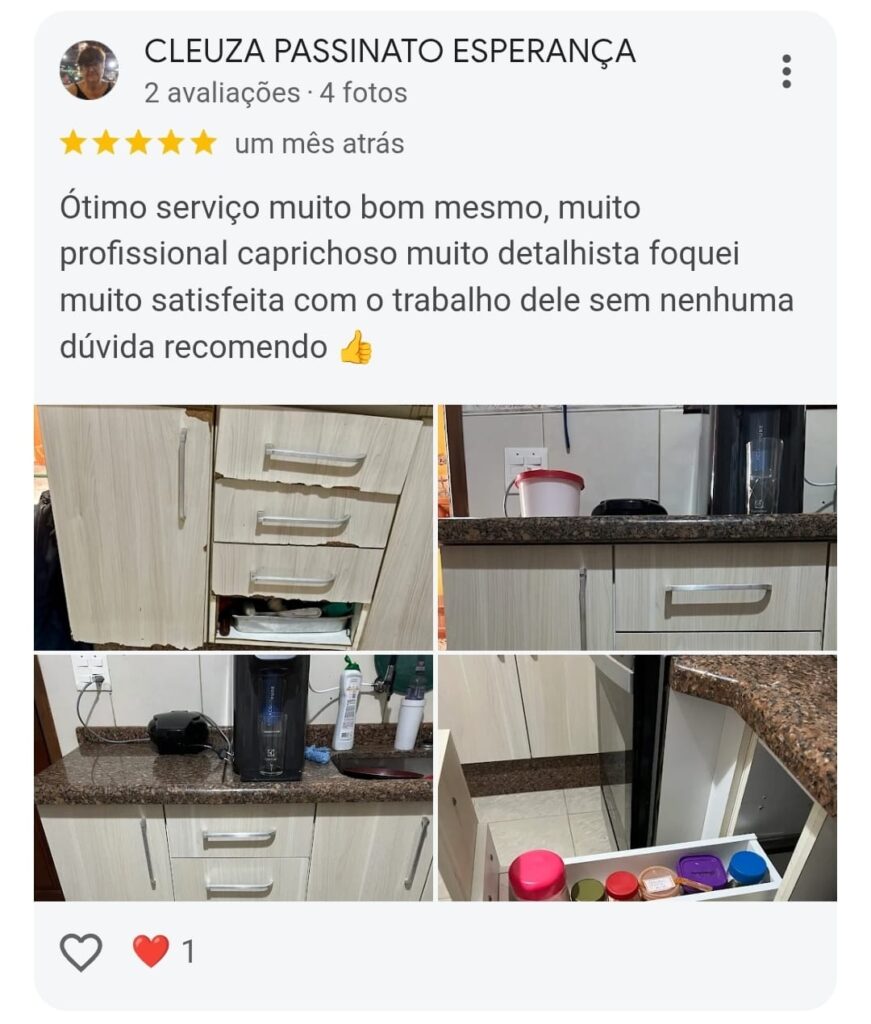Screen dimensions: 871x1024
Task: Open the photo of the damaged cabinet drawers
Action: click(234, 527)
